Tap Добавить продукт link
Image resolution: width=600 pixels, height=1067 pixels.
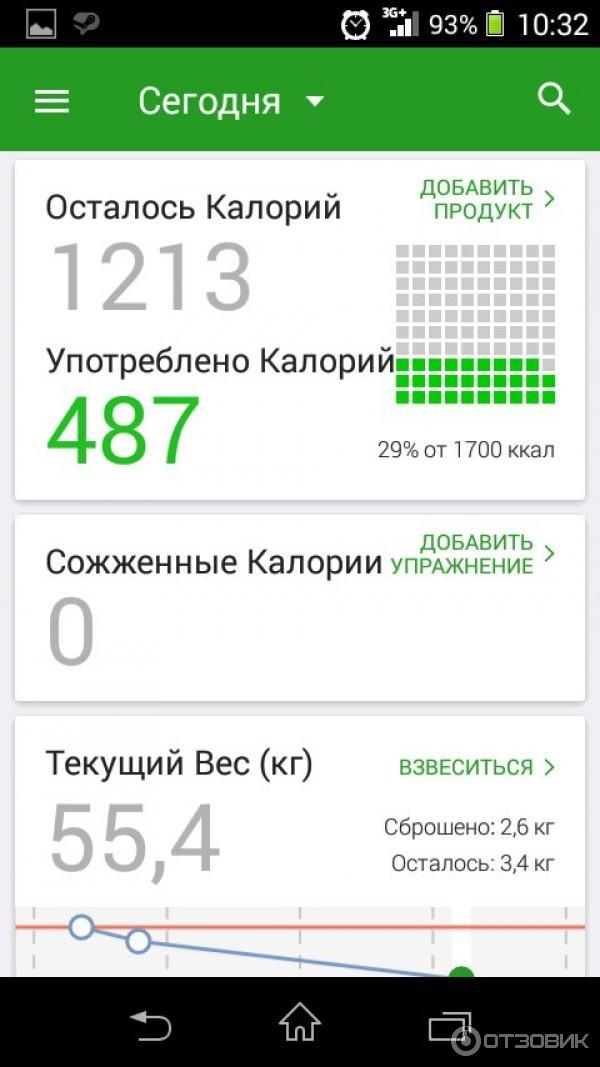click(x=486, y=200)
